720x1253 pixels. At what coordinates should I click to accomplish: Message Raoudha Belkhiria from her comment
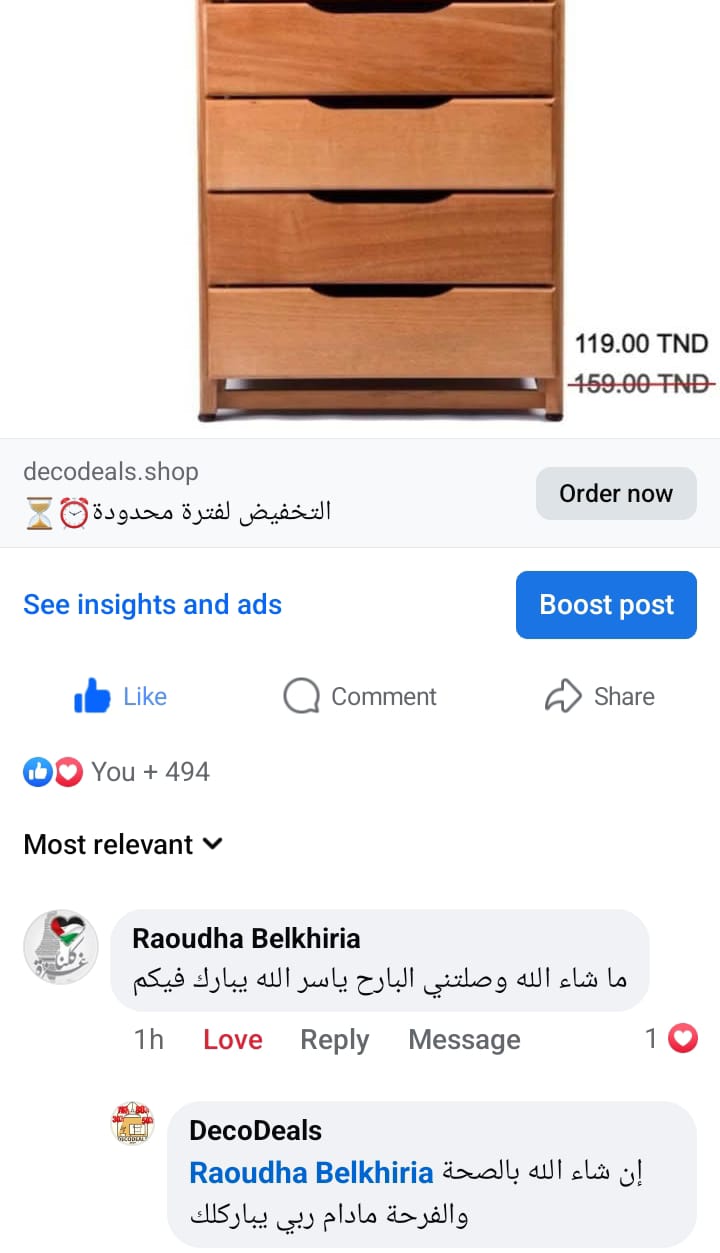coord(464,1040)
